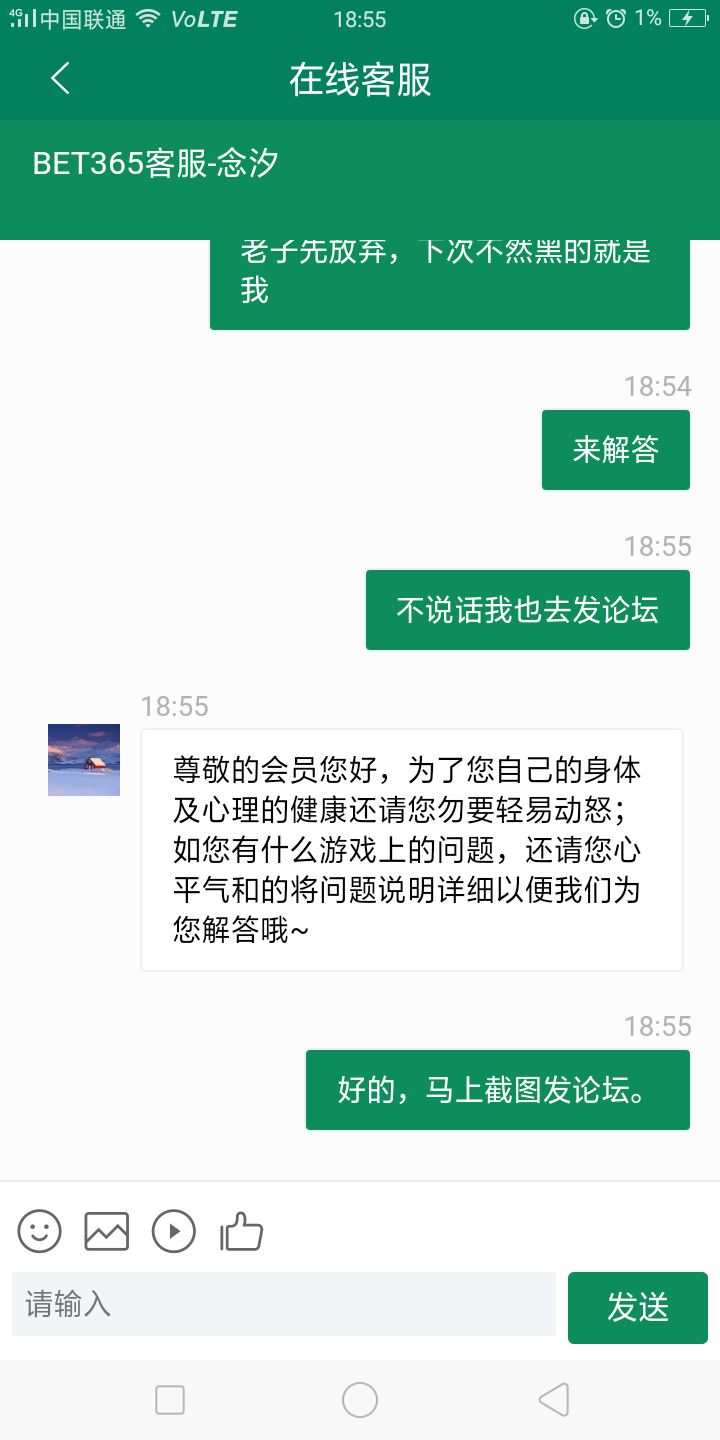
Task: Click the Wi-Fi status icon
Action: [148, 17]
